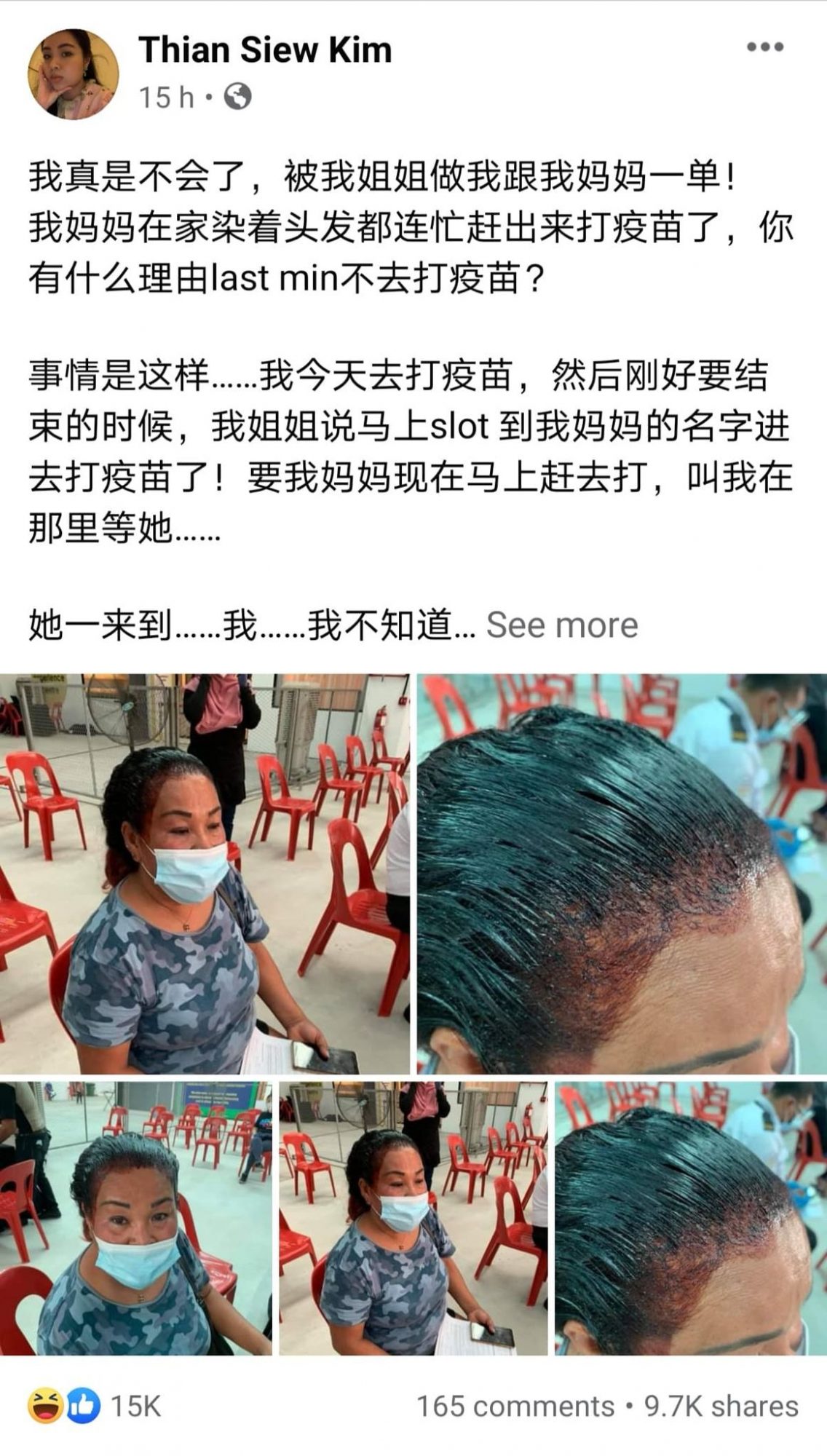Open Thian Siew Kim's profile name link
The height and width of the screenshot is (1456, 827).
265,50
